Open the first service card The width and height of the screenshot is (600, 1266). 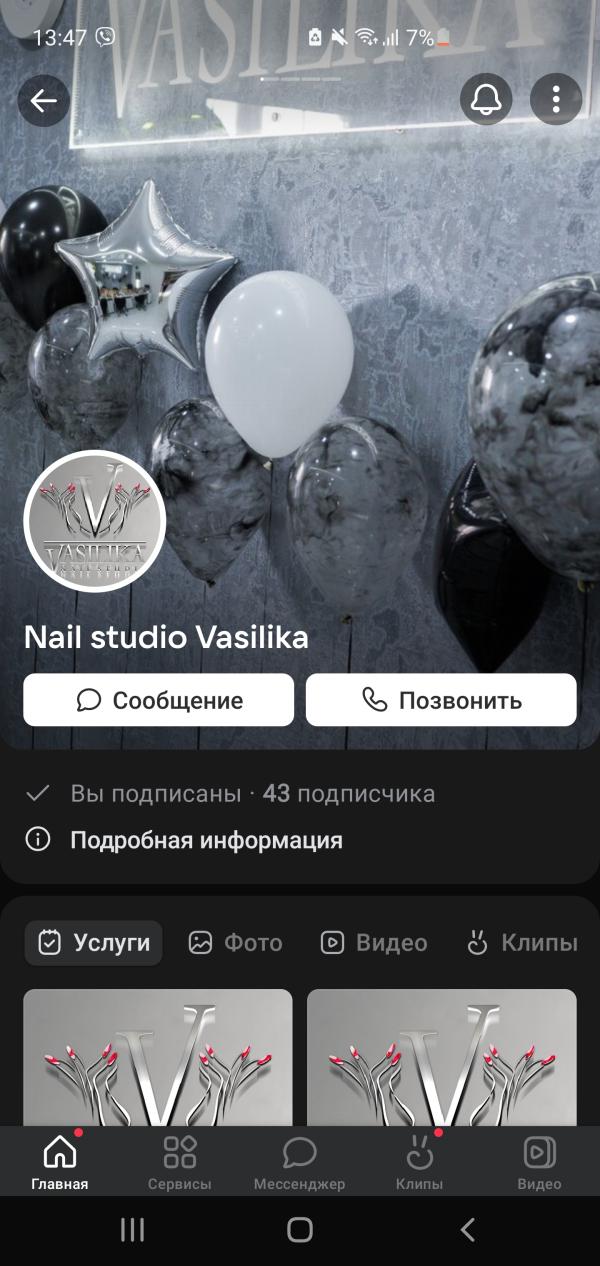click(158, 1058)
